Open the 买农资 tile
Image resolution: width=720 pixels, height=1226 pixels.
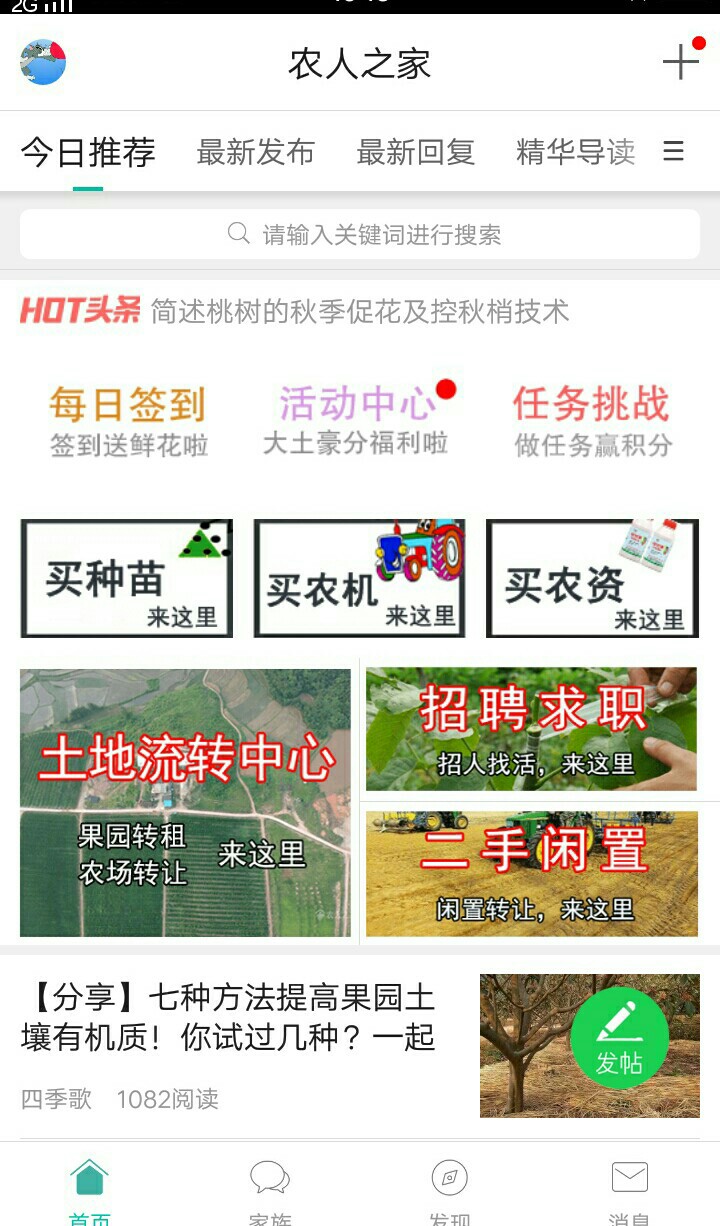(592, 578)
